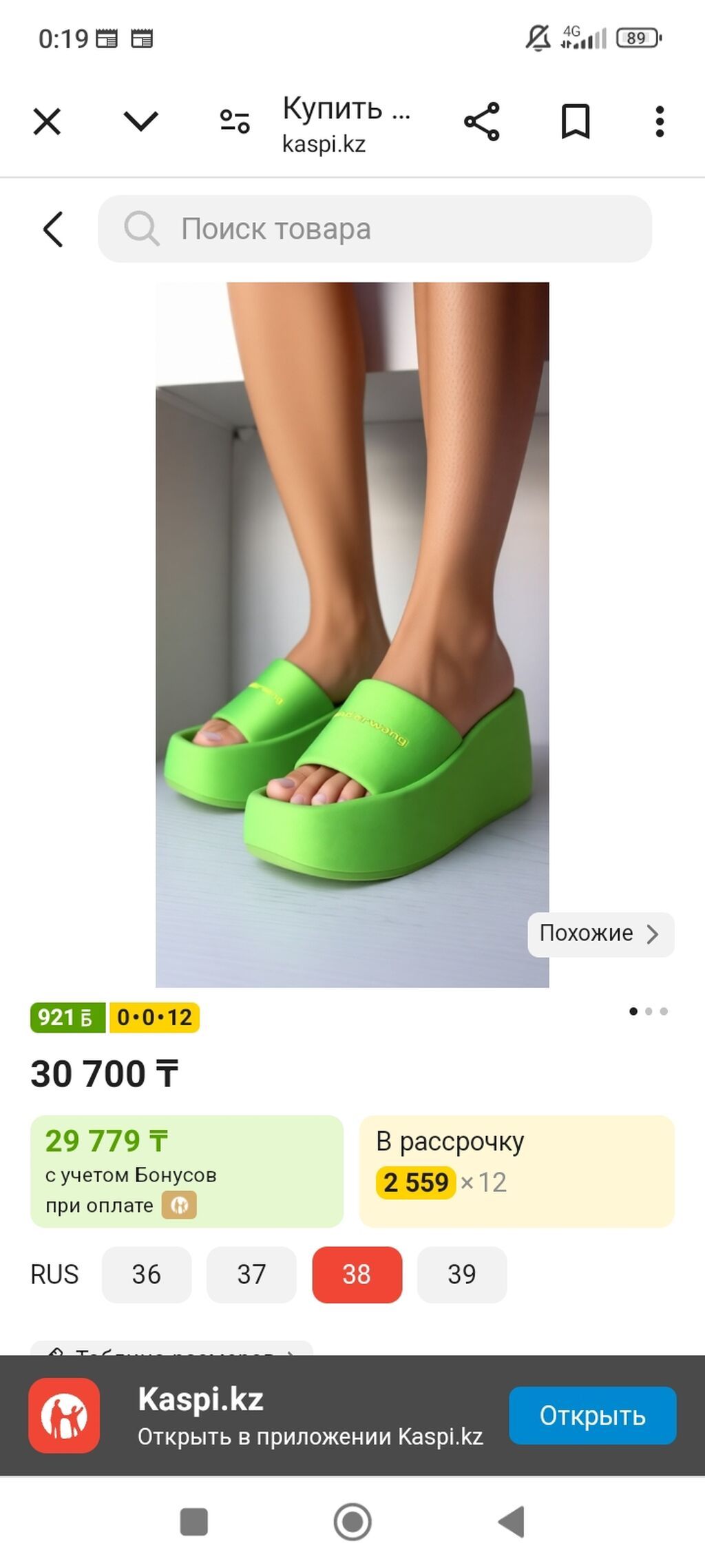The image size is (705, 1568).
Task: Open site settings icon beside the page title
Action: coord(235,121)
